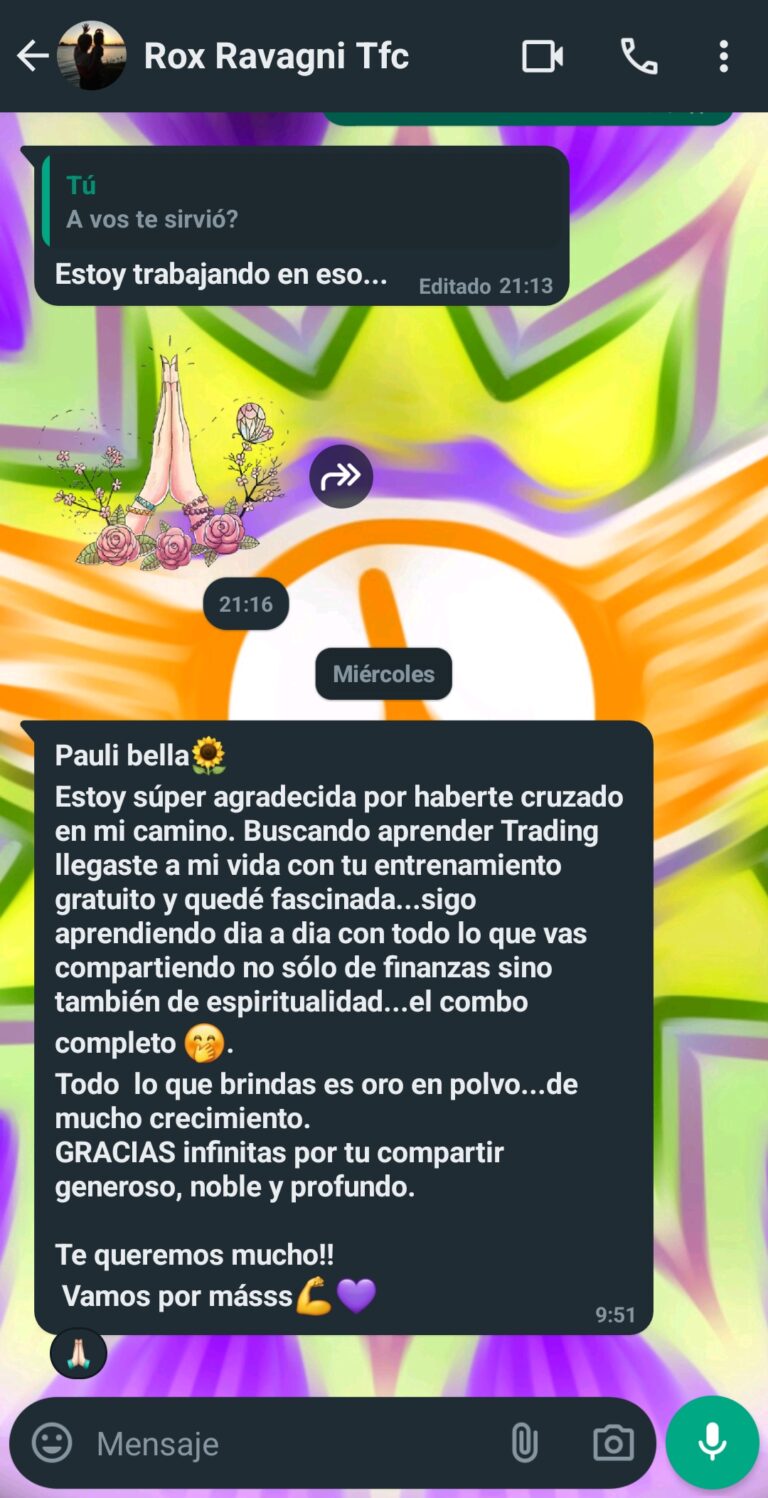The height and width of the screenshot is (1498, 768).
Task: Open the emoji picker
Action: pyautogui.click(x=52, y=1443)
